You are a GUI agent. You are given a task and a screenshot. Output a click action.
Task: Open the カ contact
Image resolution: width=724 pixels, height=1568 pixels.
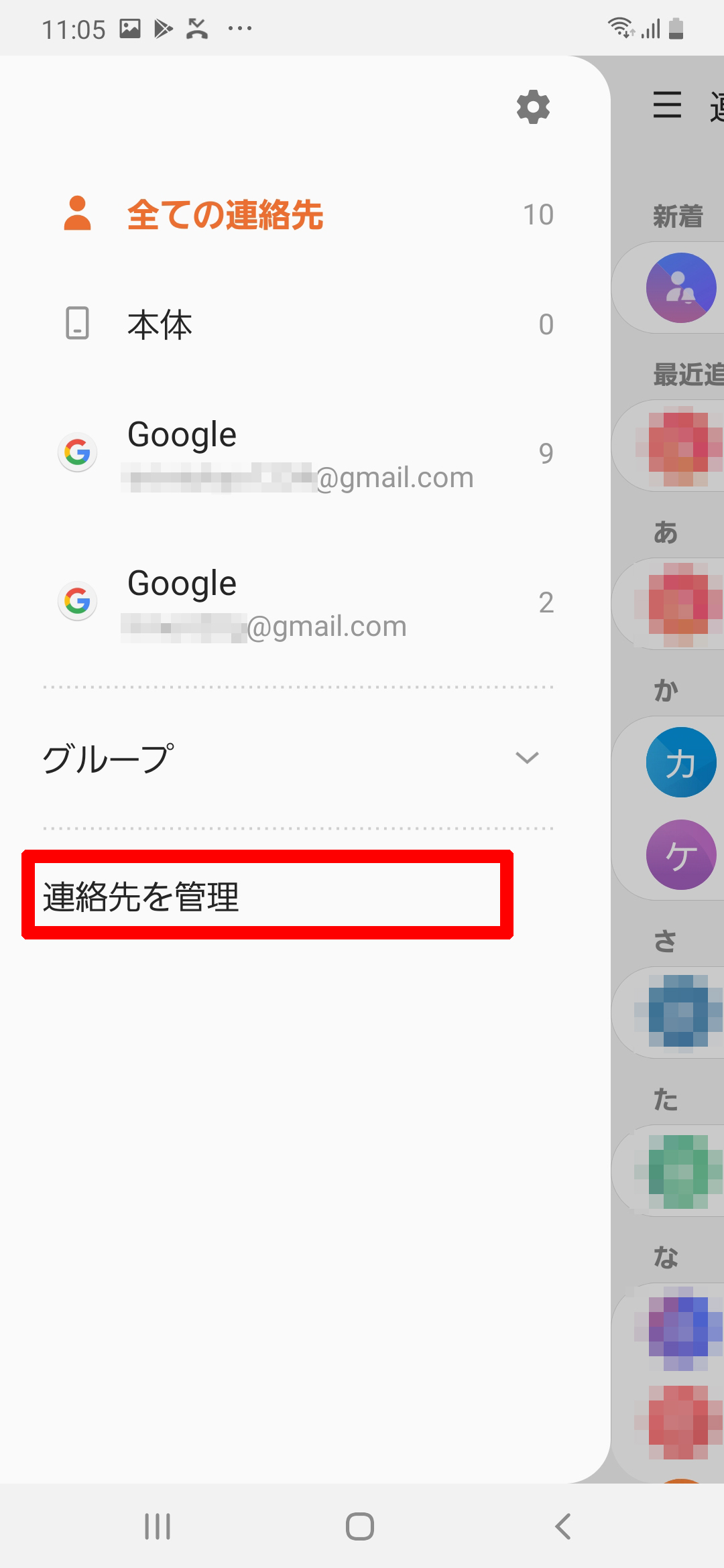tap(681, 762)
